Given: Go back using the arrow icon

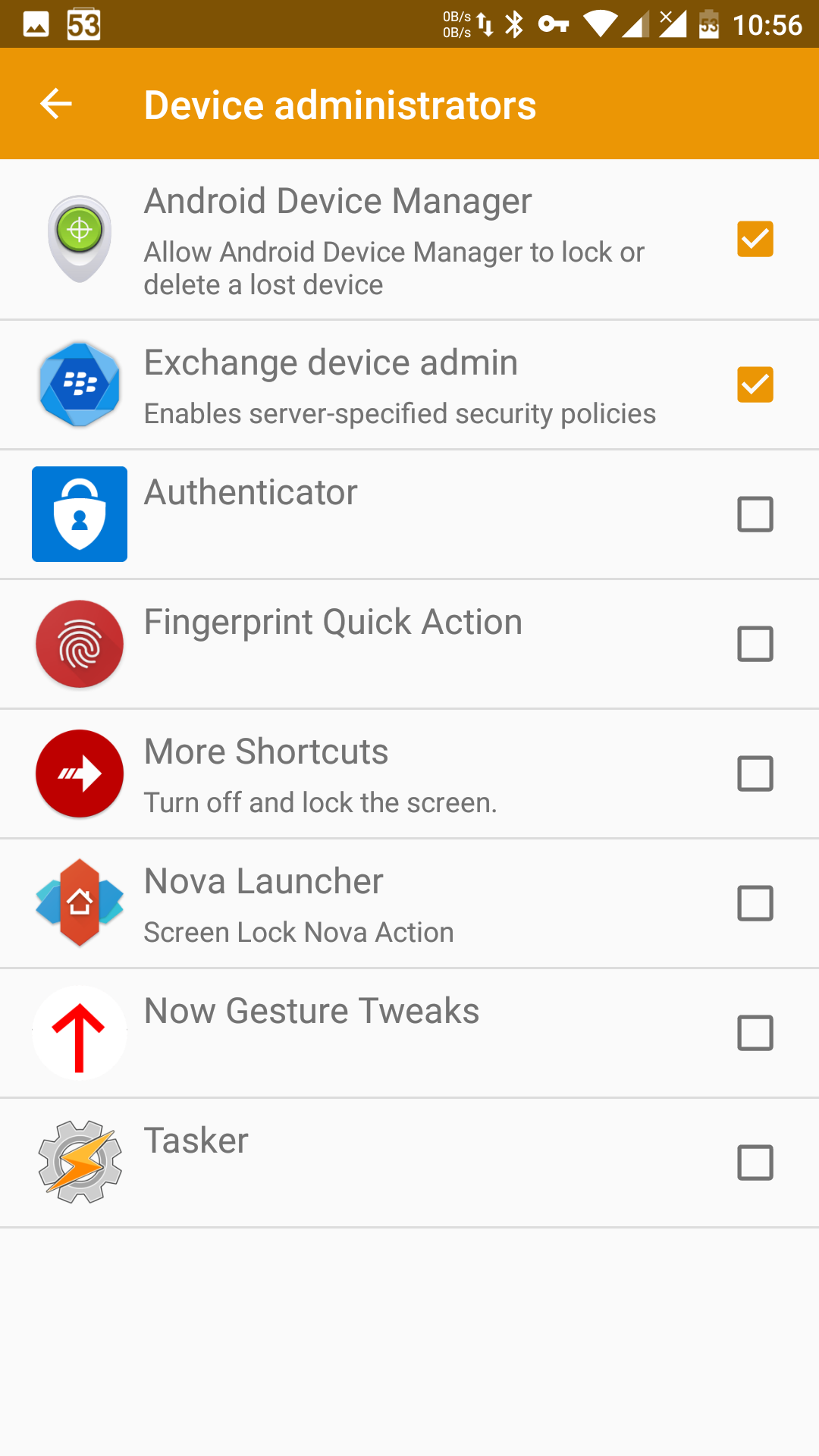Looking at the screenshot, I should pos(56,104).
